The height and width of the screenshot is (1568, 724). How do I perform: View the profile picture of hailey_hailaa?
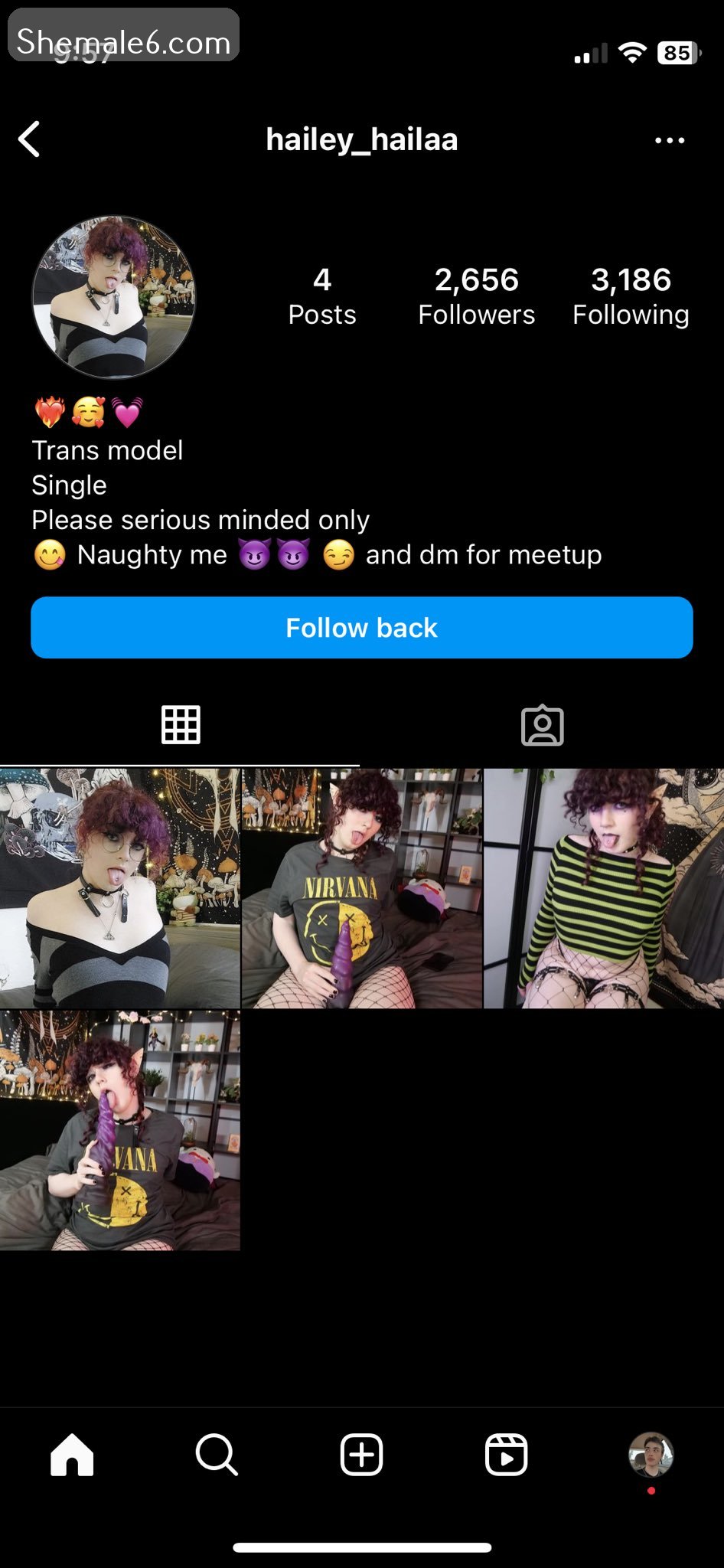(x=113, y=297)
